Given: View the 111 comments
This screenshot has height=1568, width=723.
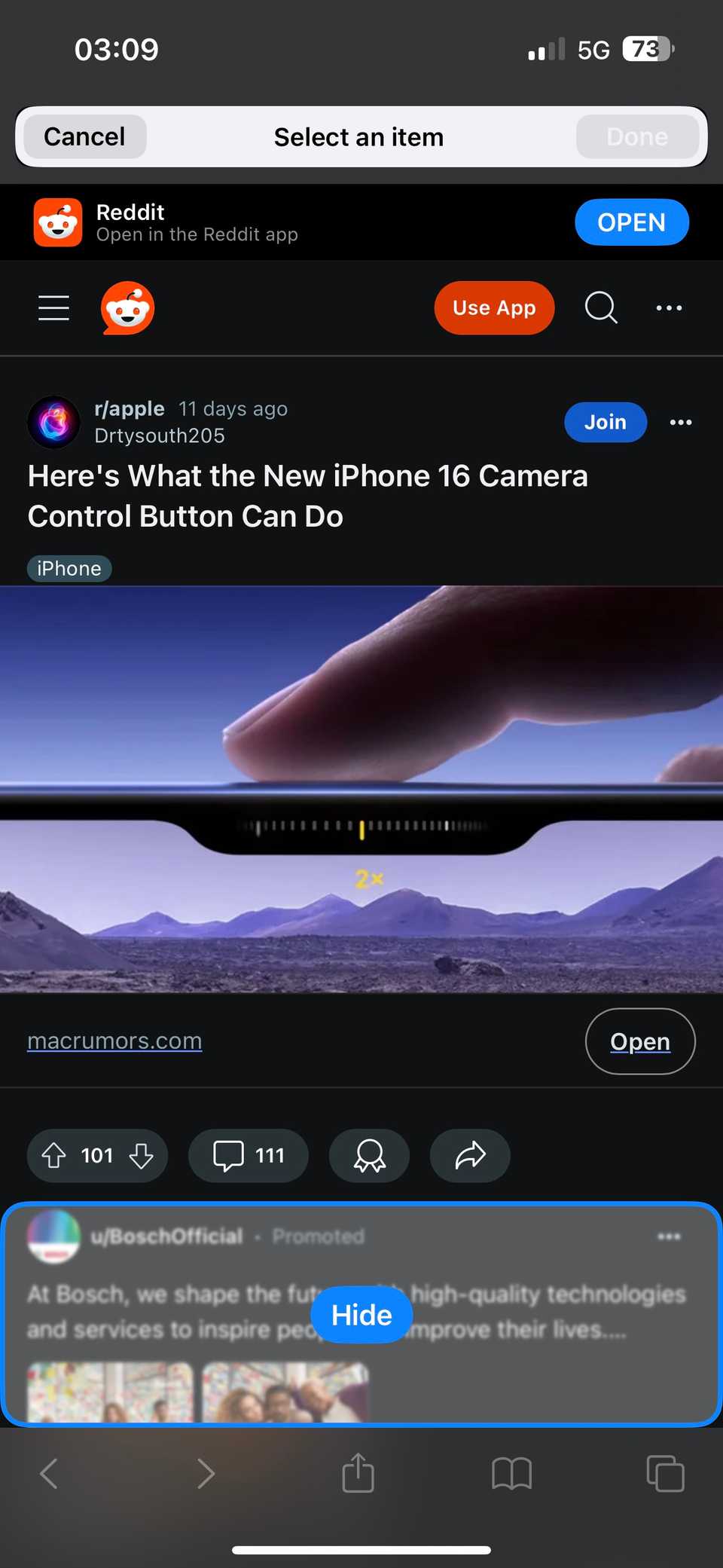Looking at the screenshot, I should click(x=249, y=1155).
